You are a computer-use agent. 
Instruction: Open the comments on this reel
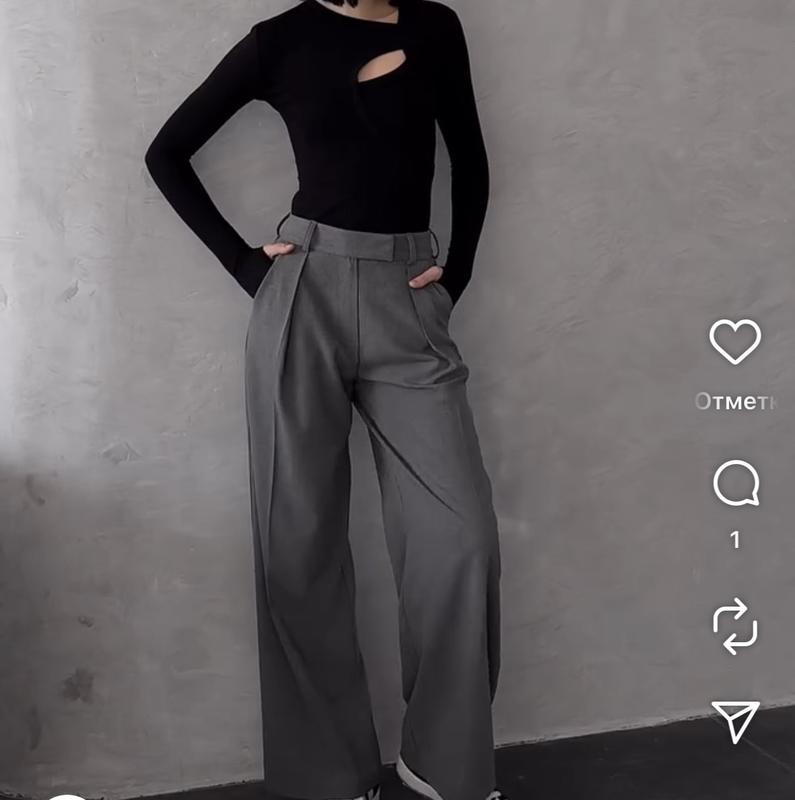735,485
